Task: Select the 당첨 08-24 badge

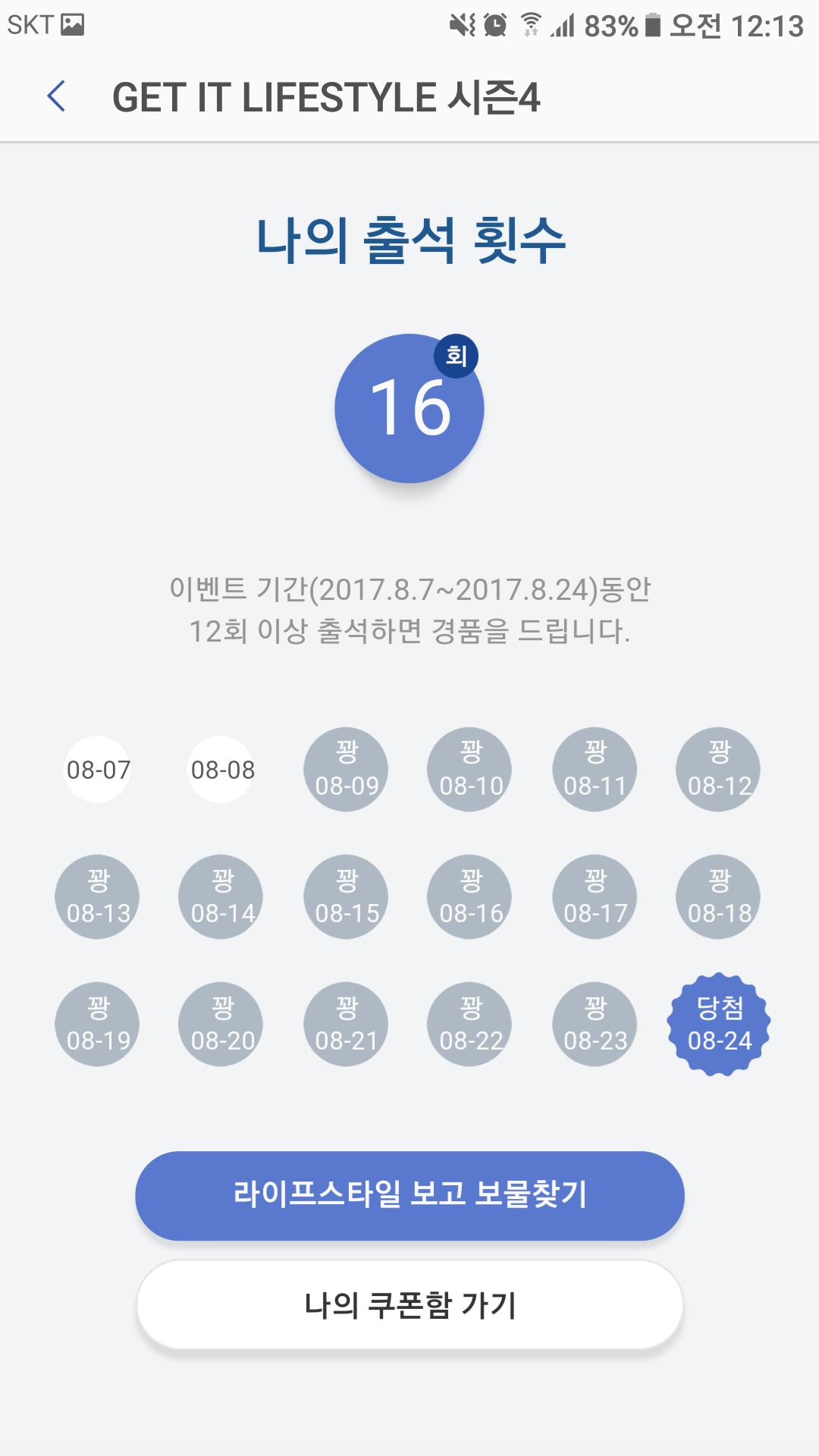Action: pos(718,1024)
